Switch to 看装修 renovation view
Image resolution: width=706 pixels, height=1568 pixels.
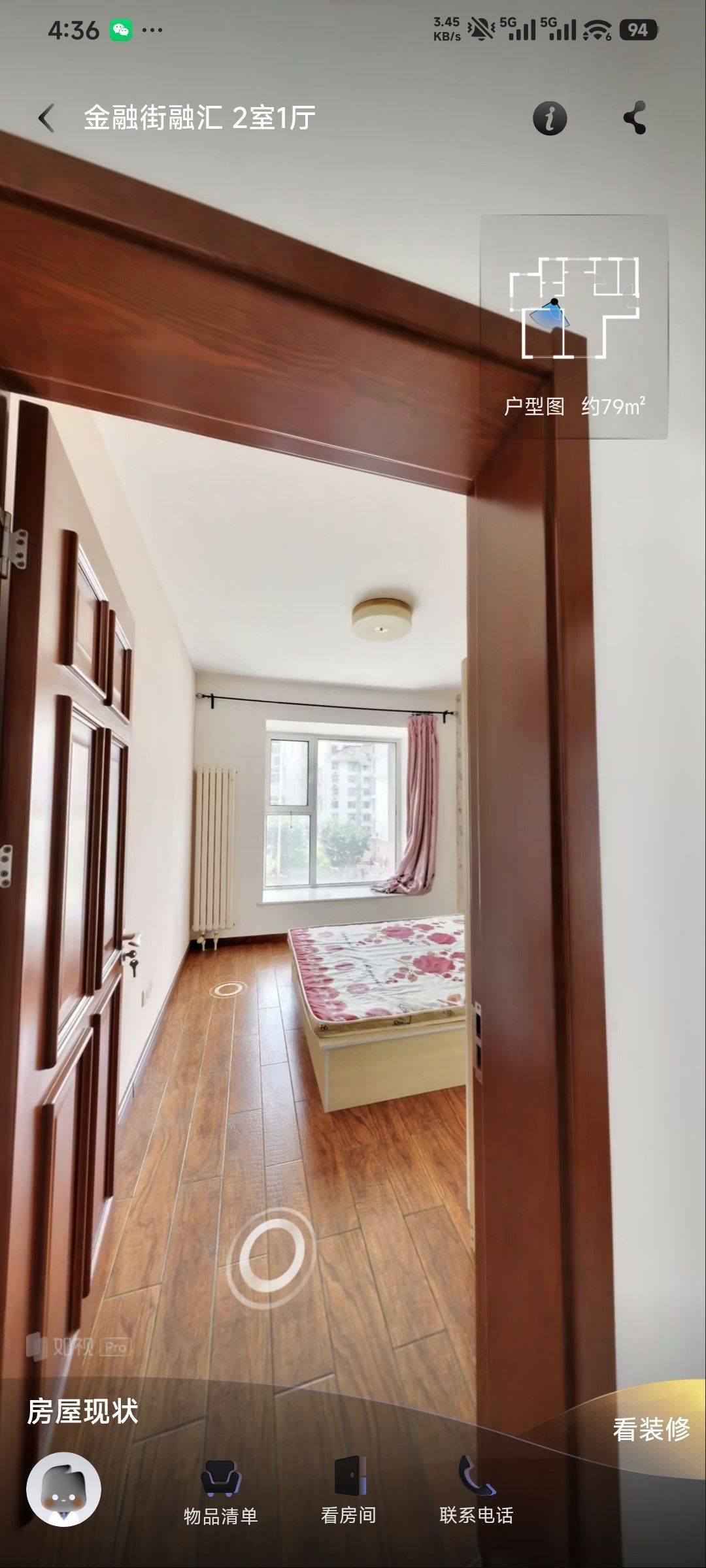(651, 1429)
